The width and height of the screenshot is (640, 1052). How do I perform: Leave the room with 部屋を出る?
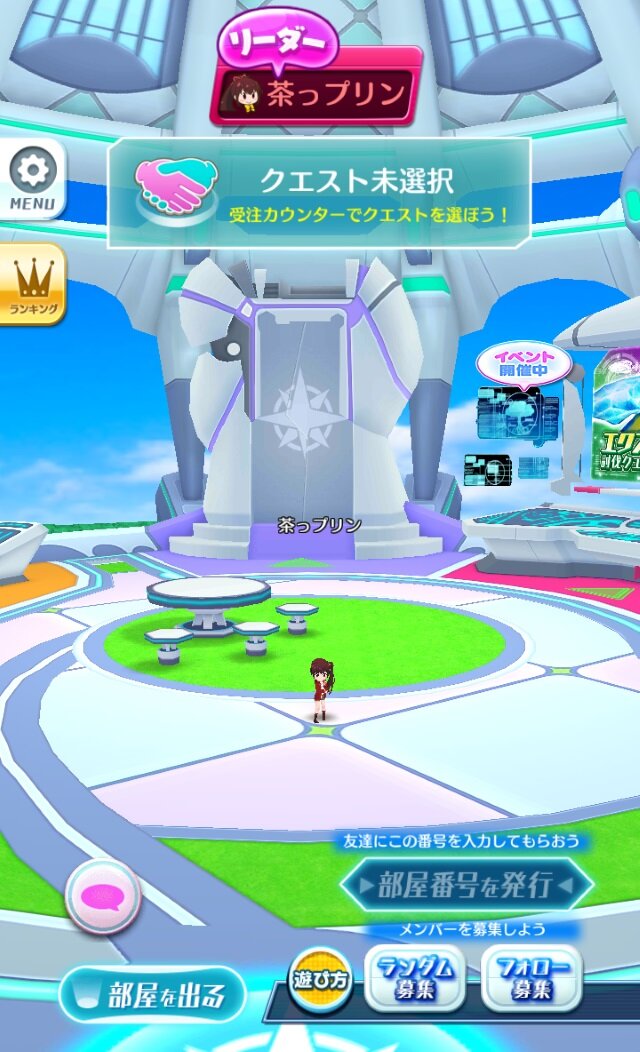152,995
